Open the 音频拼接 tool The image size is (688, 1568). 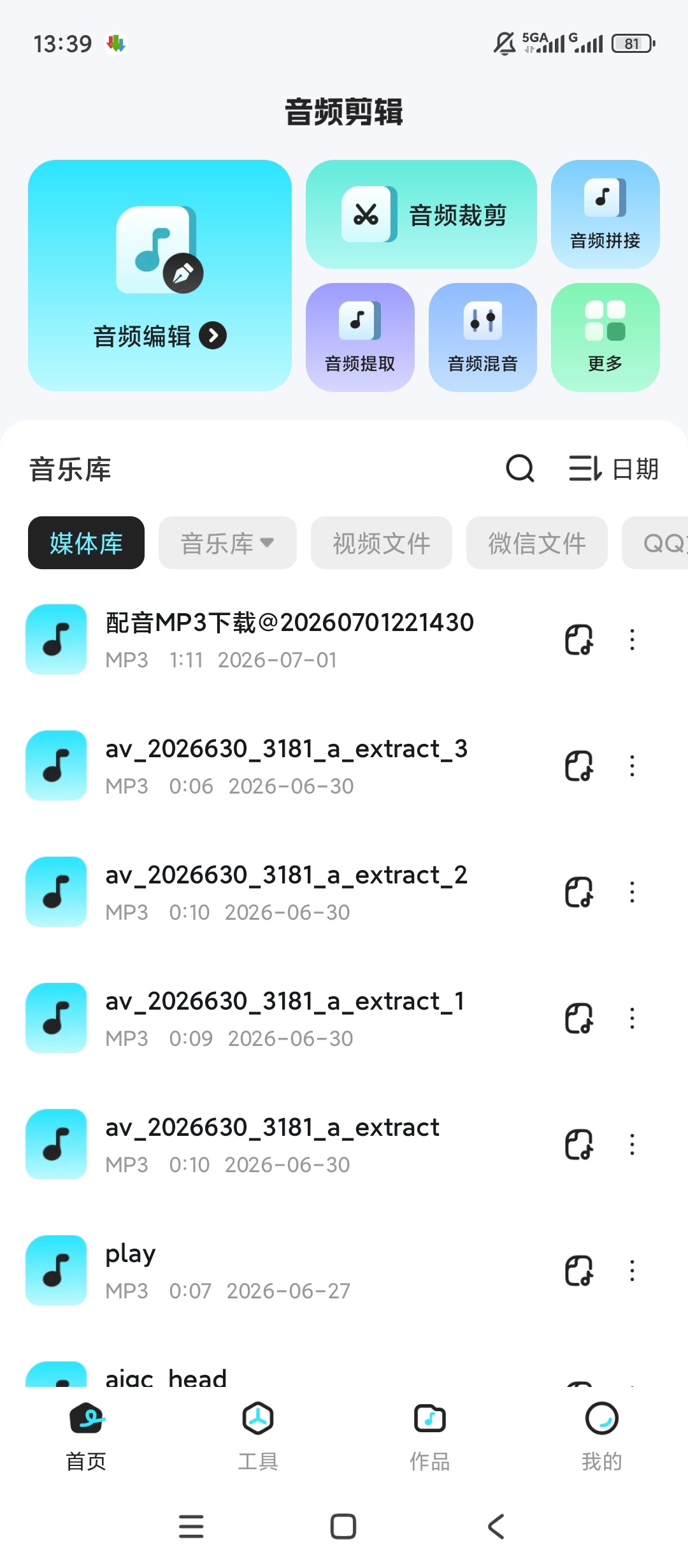pyautogui.click(x=605, y=214)
